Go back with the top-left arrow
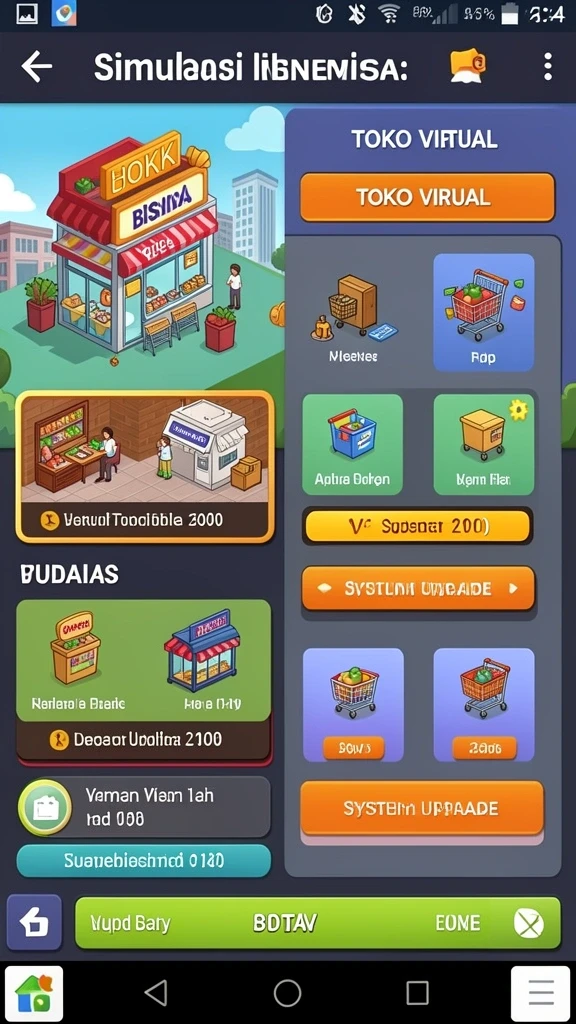The image size is (576, 1024). 37,67
